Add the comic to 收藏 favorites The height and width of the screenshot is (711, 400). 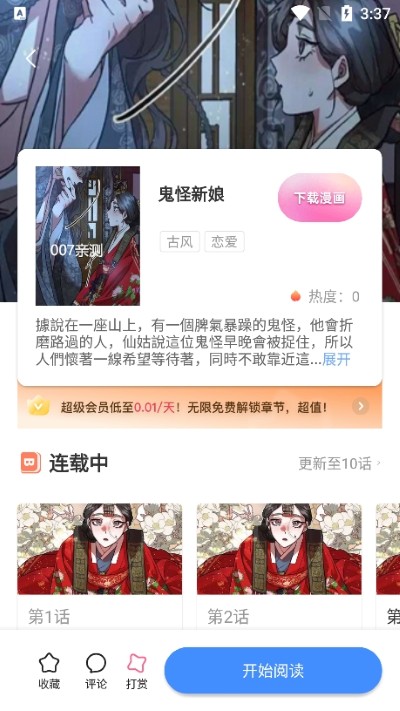coord(49,671)
